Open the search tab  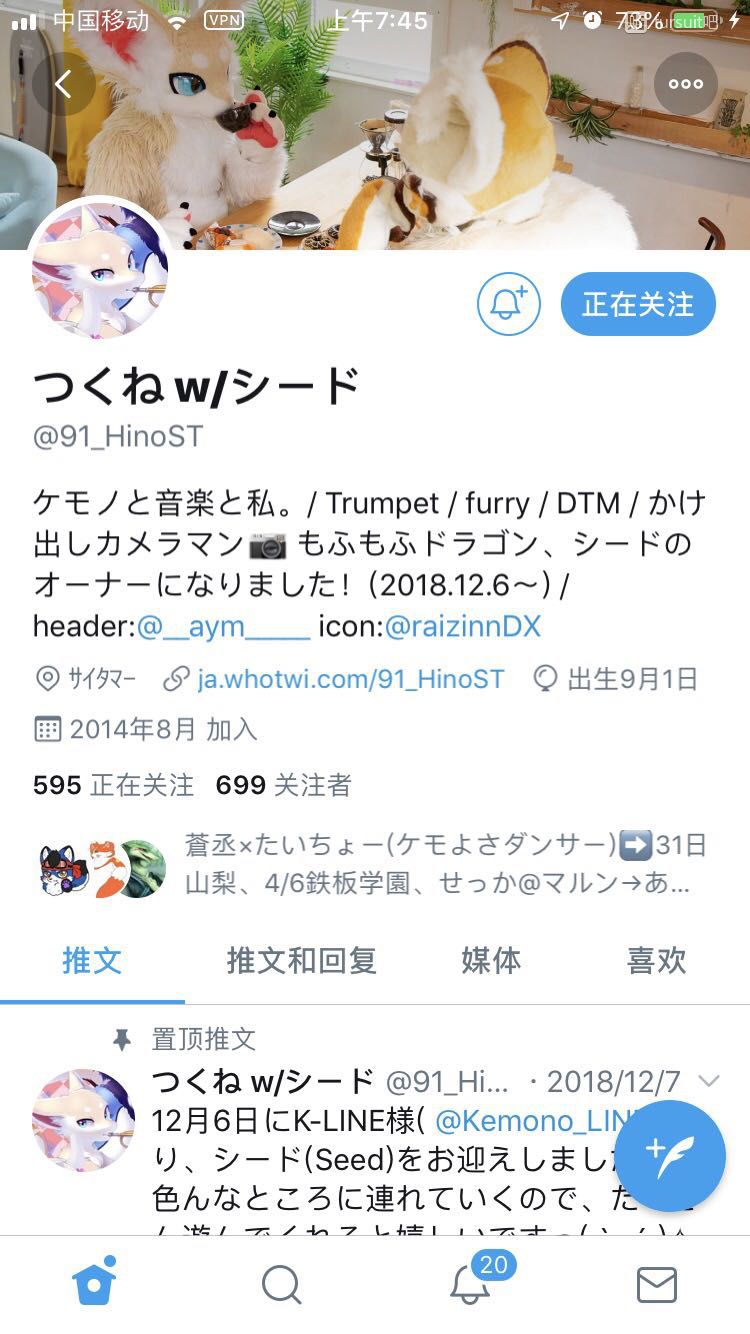281,1284
